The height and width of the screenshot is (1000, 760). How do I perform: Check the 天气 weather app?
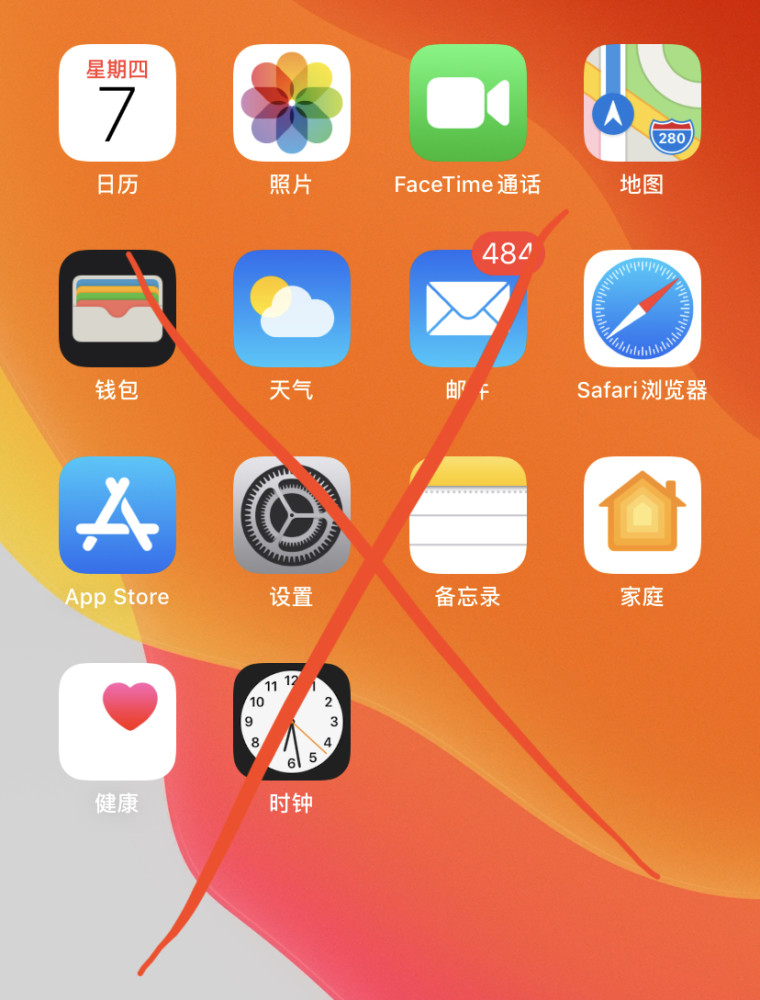[x=292, y=309]
